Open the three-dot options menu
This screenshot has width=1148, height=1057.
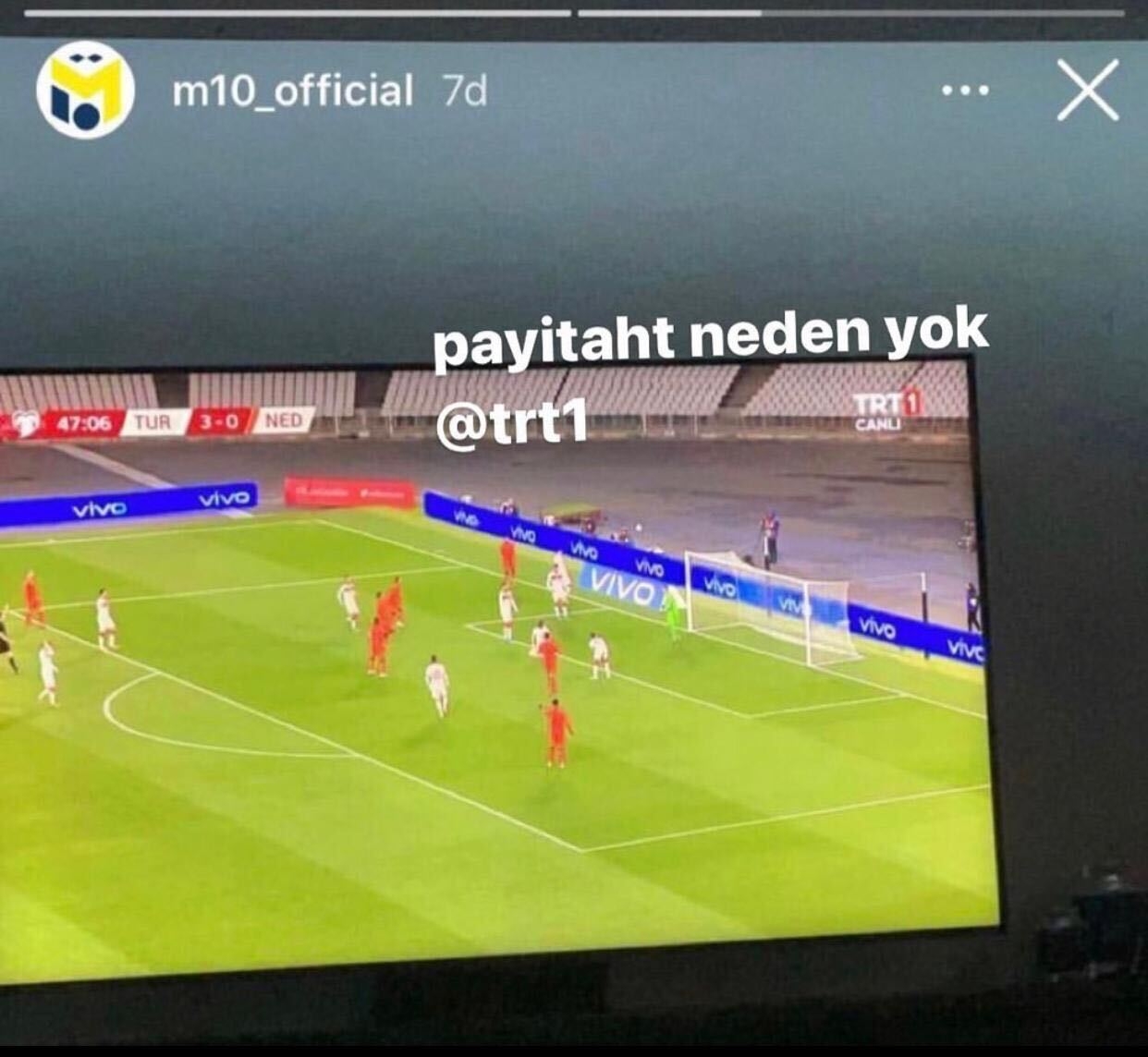[965, 91]
